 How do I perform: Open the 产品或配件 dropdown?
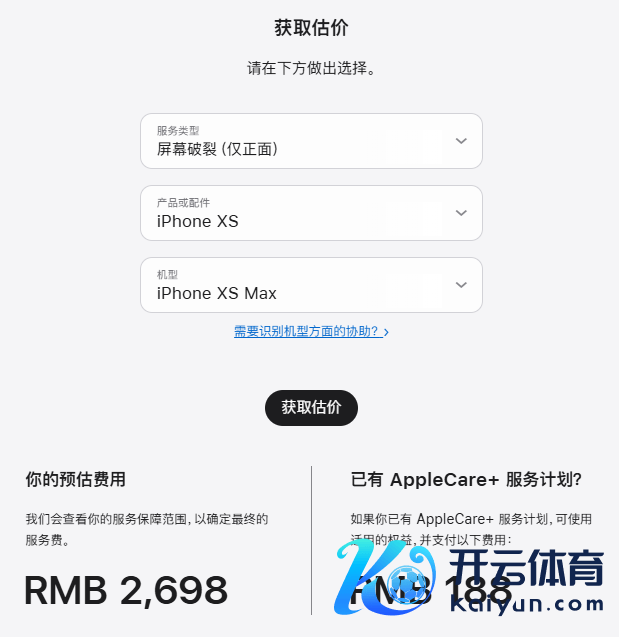[x=311, y=213]
